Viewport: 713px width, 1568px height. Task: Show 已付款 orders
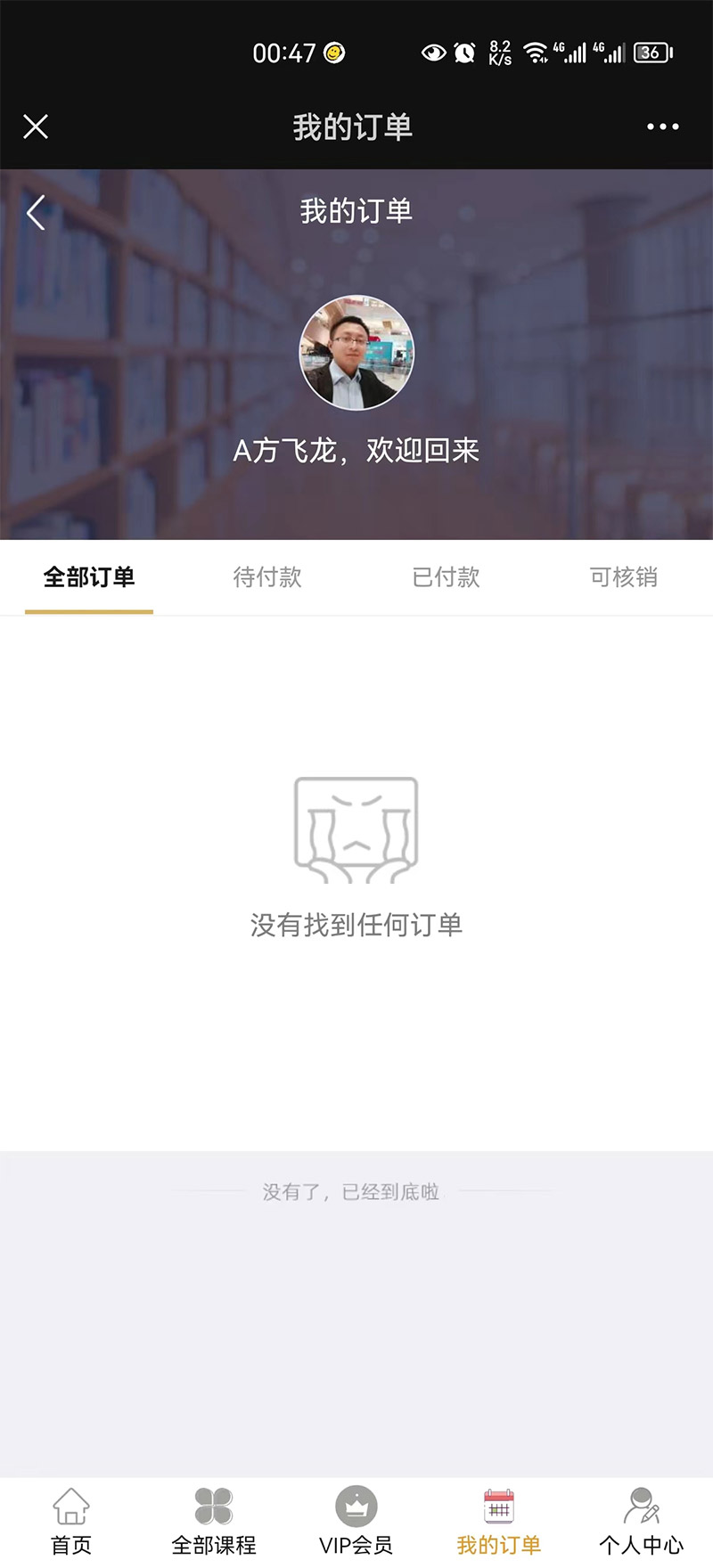(446, 577)
